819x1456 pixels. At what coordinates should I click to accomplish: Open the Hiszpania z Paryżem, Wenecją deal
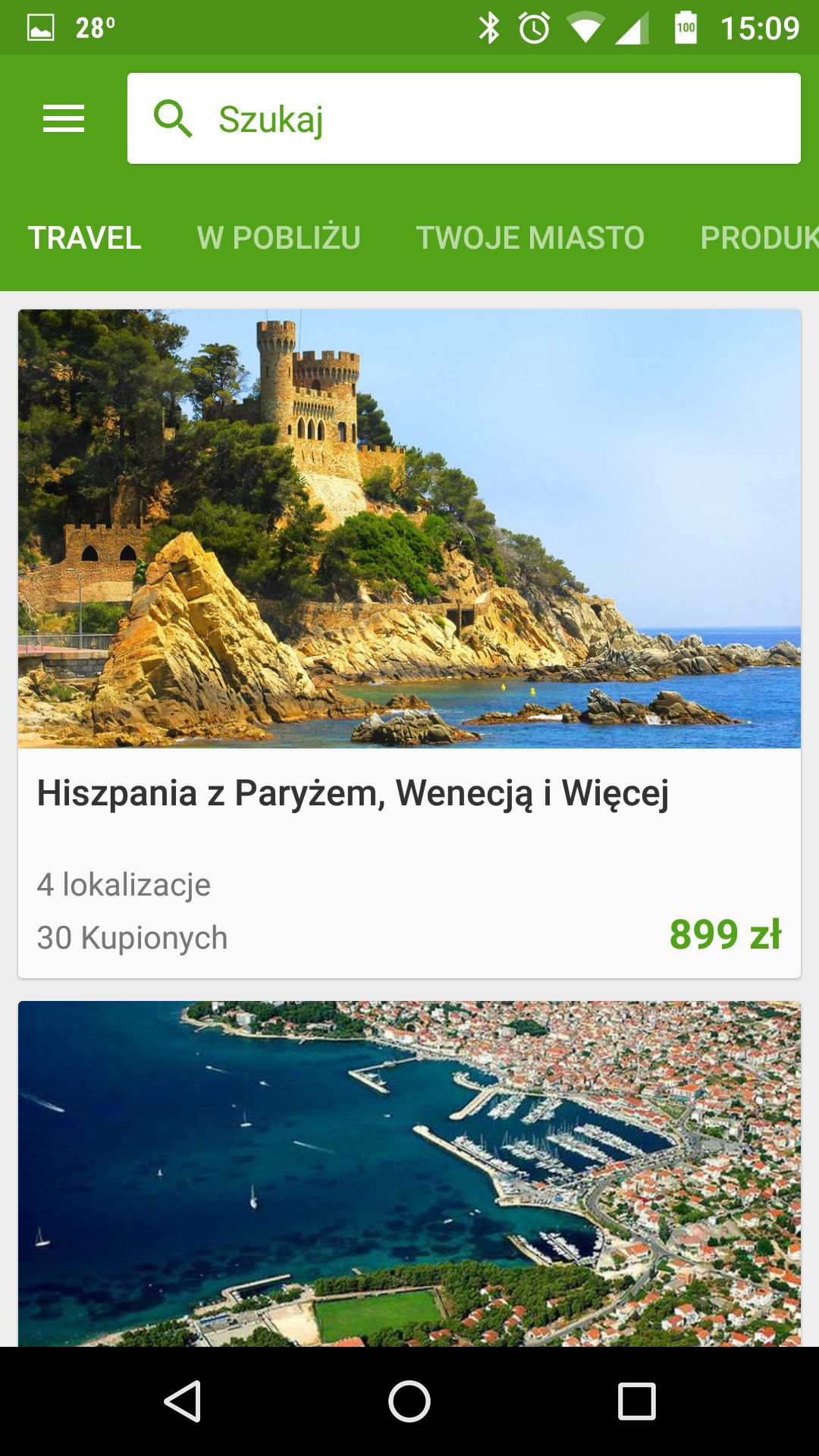tap(409, 643)
